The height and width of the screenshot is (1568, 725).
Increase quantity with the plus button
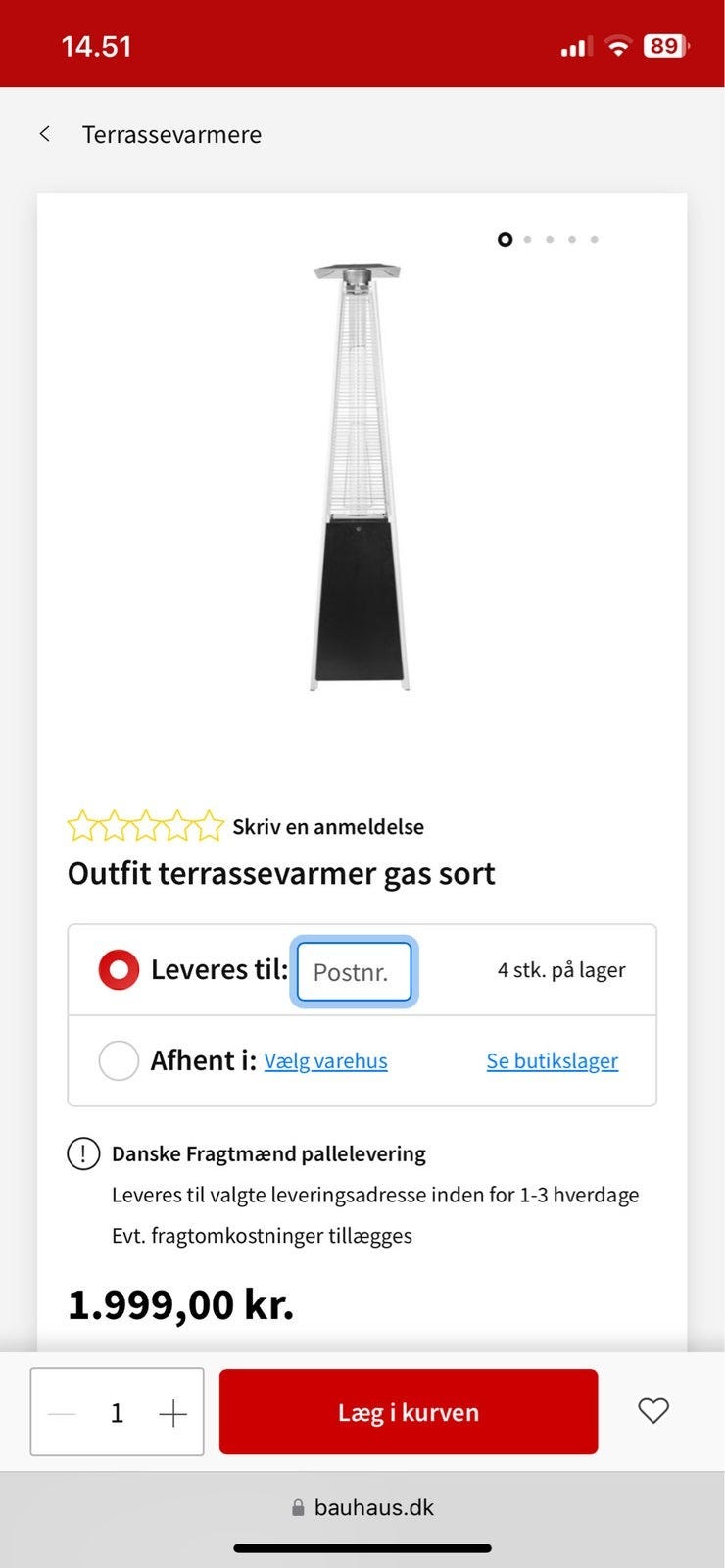(172, 1412)
